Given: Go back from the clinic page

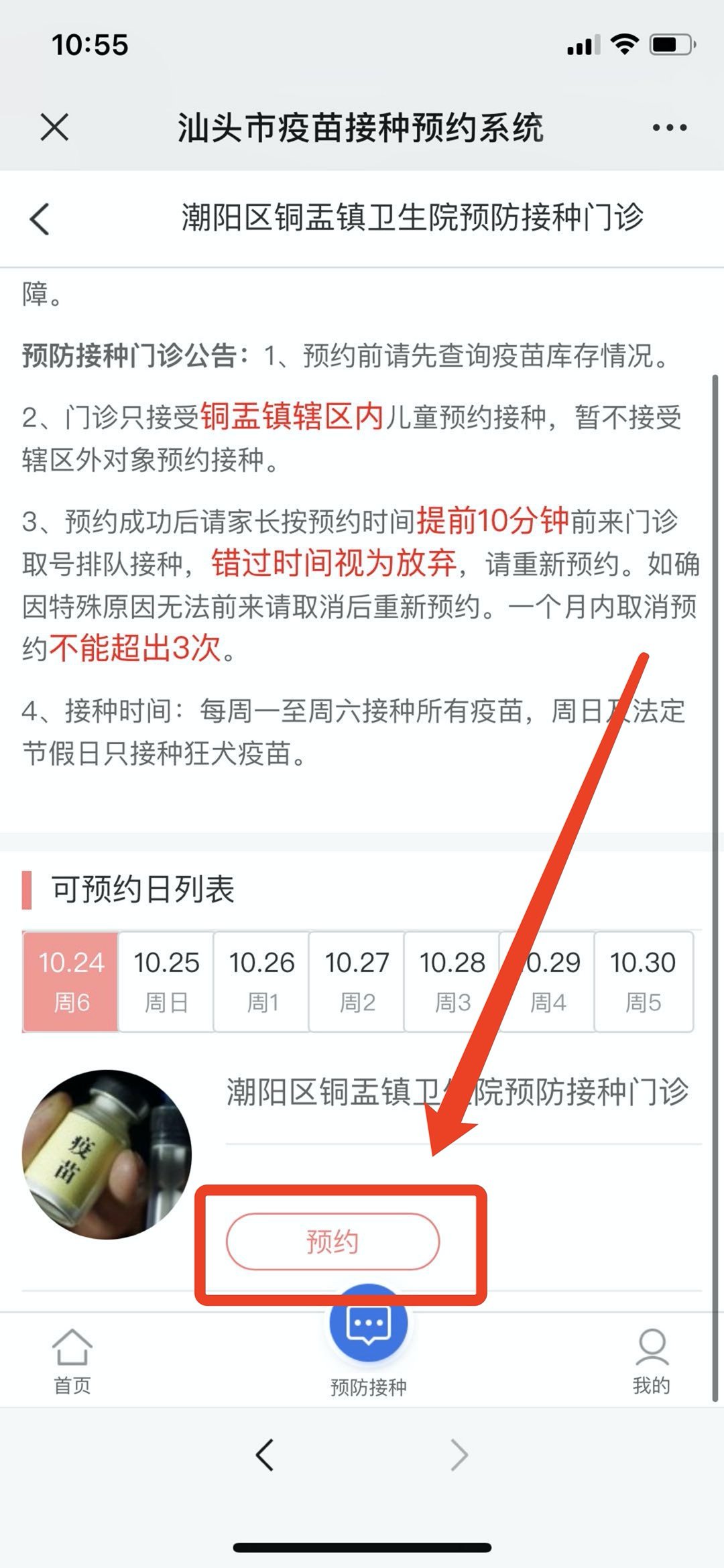Looking at the screenshot, I should [40, 219].
